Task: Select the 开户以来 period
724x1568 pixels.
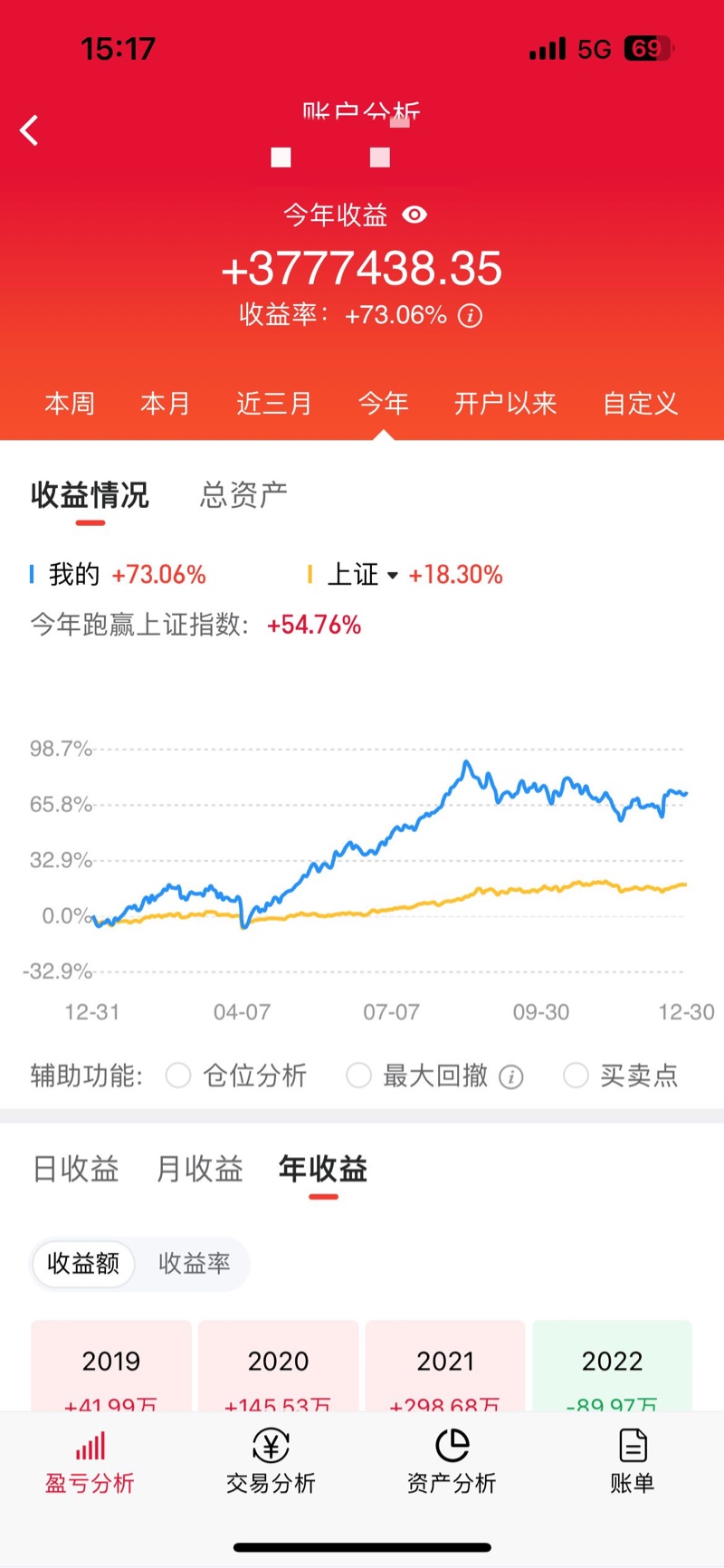Action: click(505, 403)
